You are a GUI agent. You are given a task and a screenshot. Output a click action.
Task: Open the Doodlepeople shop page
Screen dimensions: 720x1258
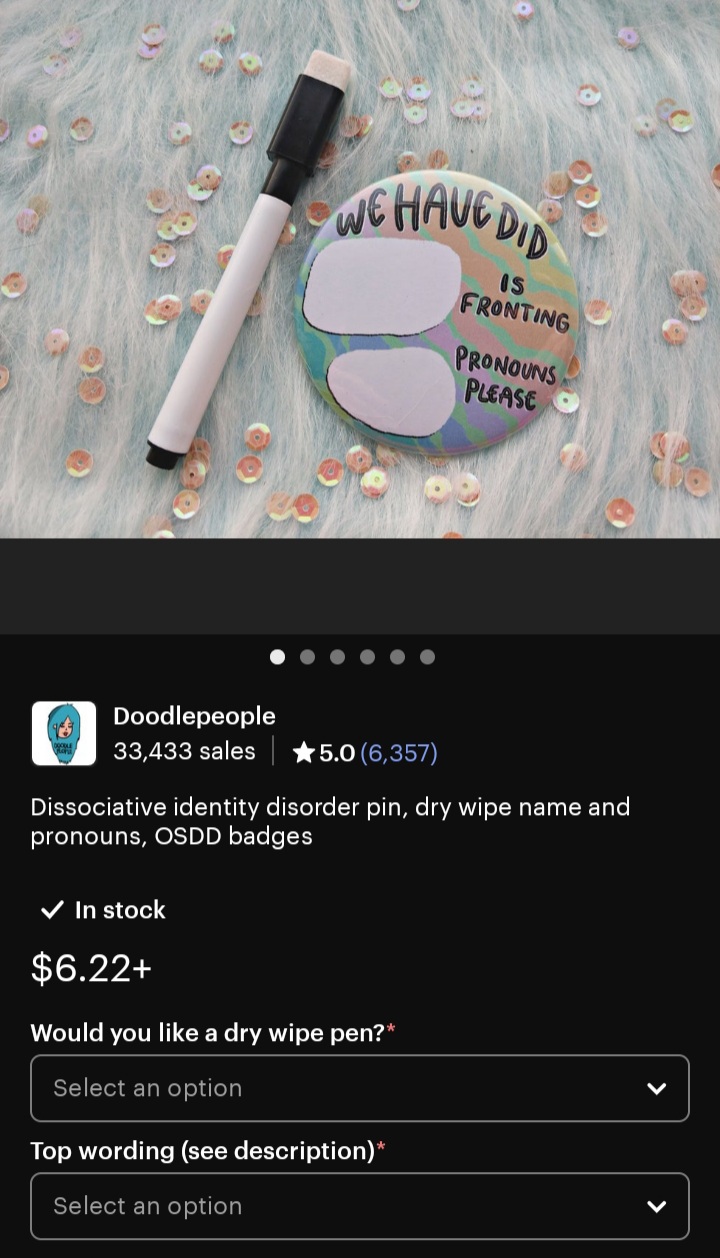[194, 716]
